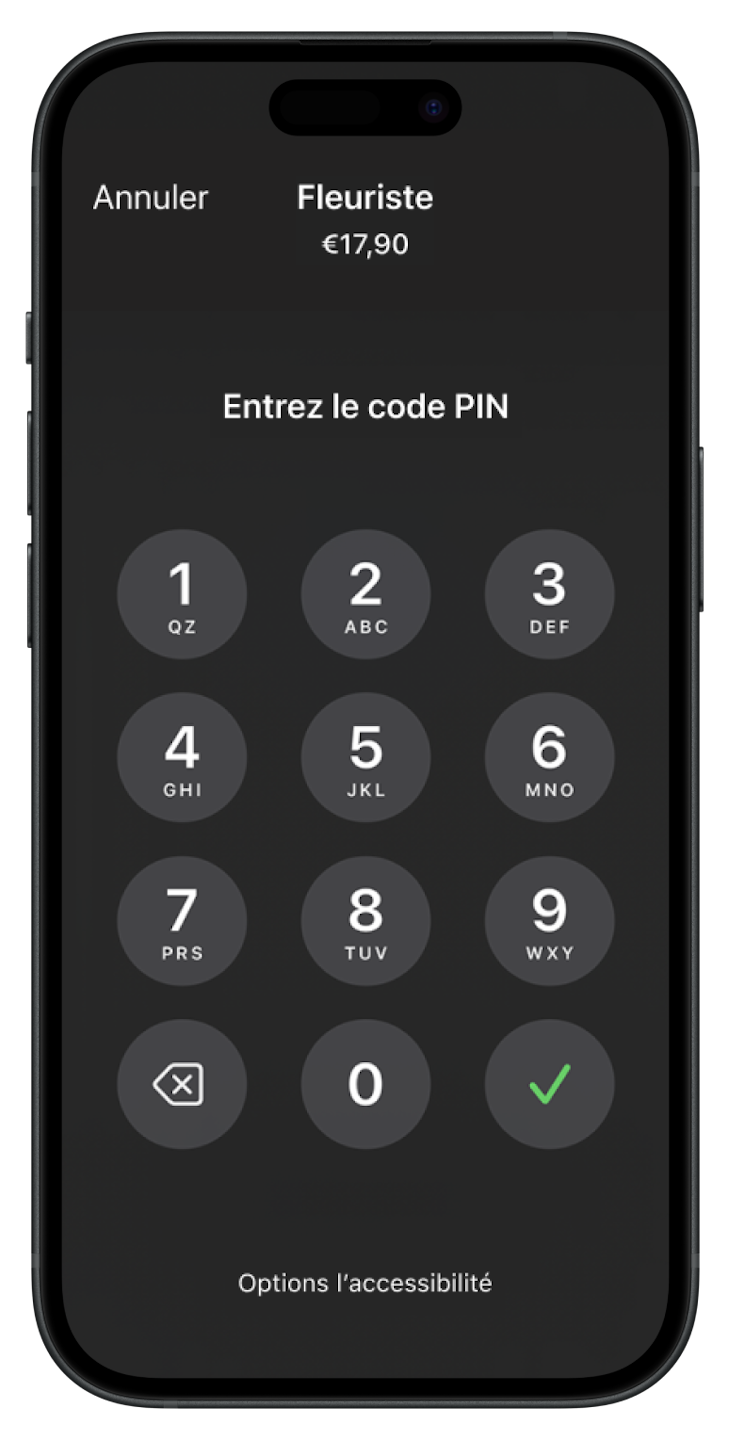Screen dimensions: 731x1440
Task: Enter digit 0 on the keypad
Action: coord(366,1084)
